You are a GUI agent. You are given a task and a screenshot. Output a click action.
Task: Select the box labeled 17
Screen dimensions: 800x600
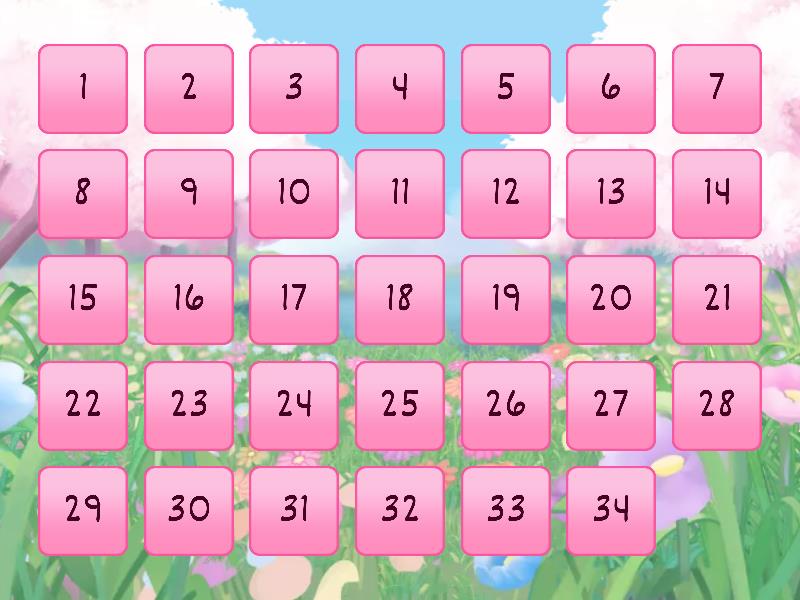[294, 300]
